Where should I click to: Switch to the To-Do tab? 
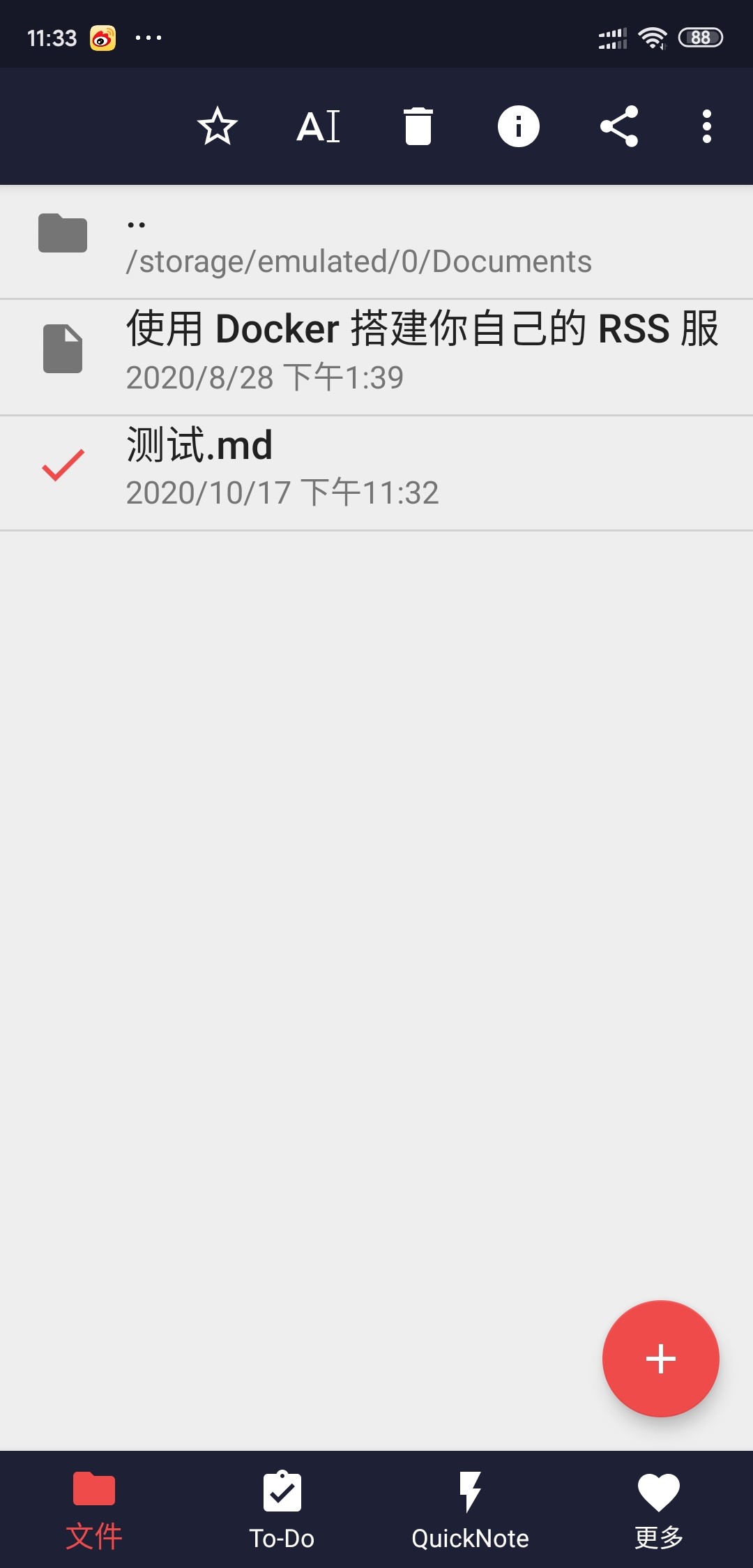tap(282, 1509)
